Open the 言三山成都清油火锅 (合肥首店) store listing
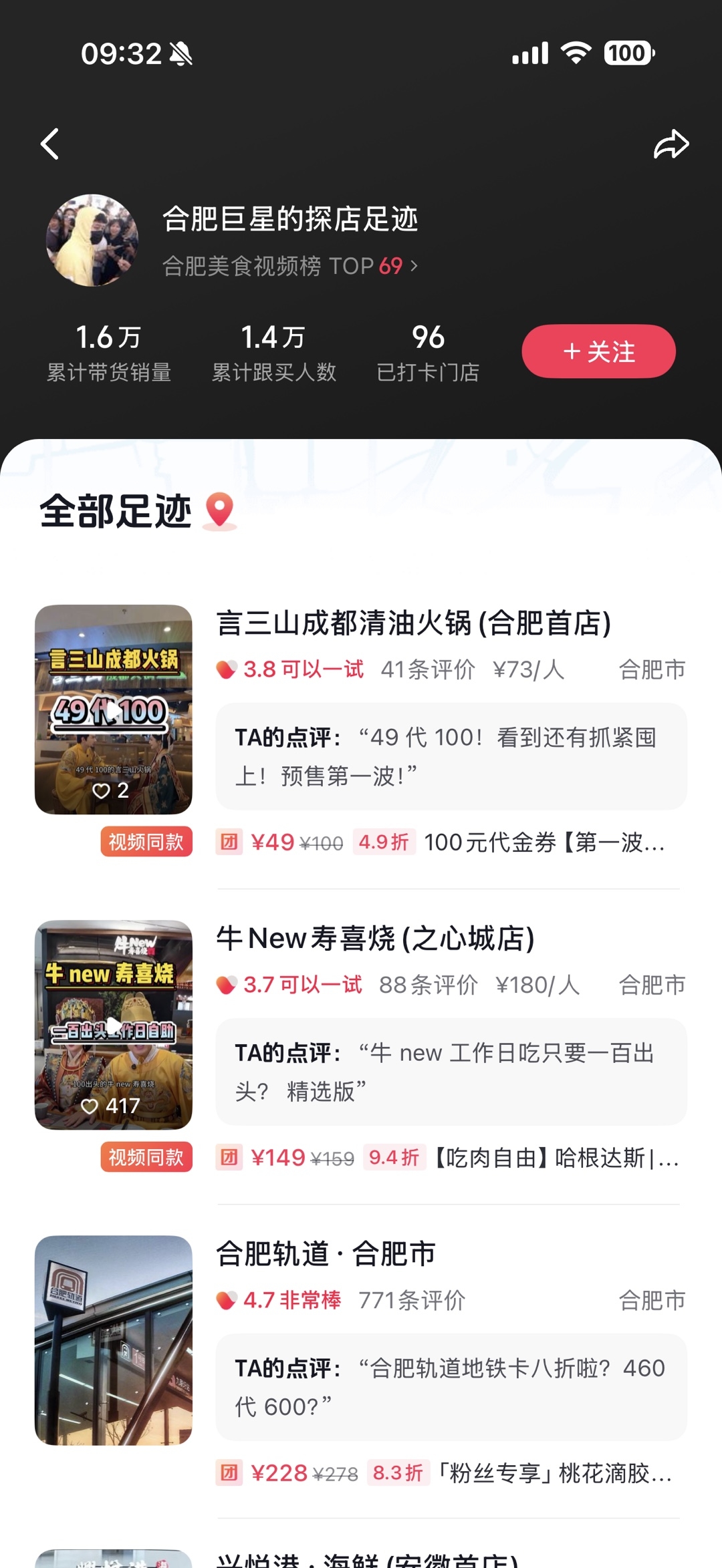 (413, 623)
